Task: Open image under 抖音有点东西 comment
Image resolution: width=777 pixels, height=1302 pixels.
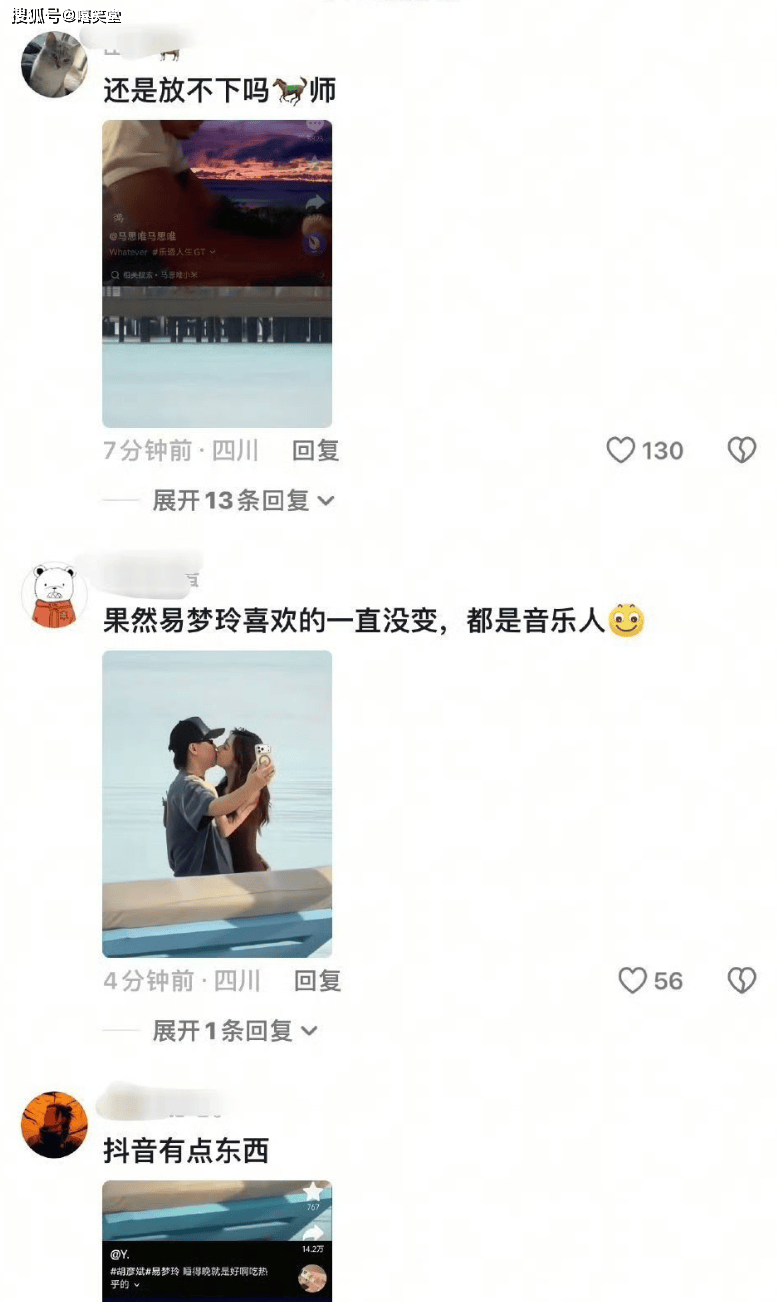Action: (x=217, y=1240)
